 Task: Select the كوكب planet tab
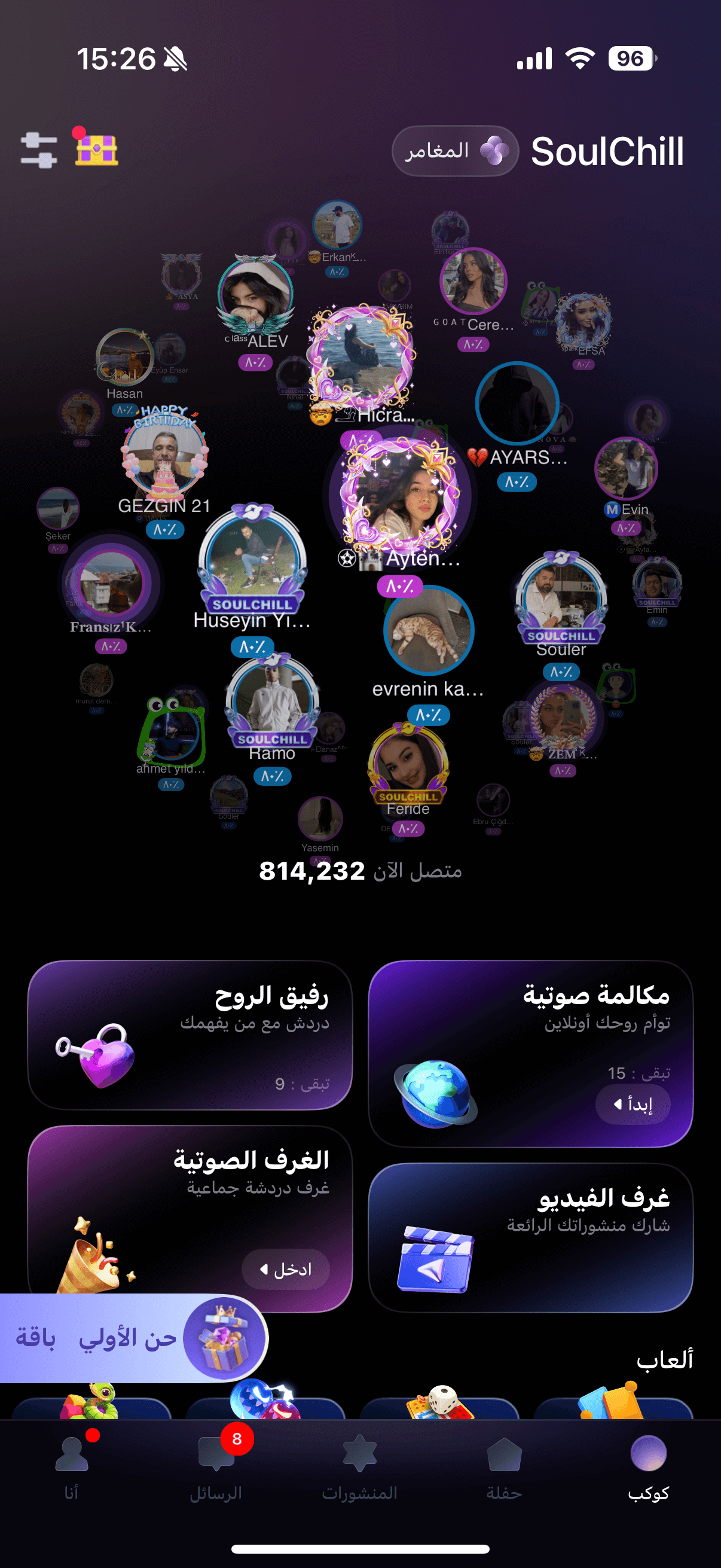click(648, 1467)
